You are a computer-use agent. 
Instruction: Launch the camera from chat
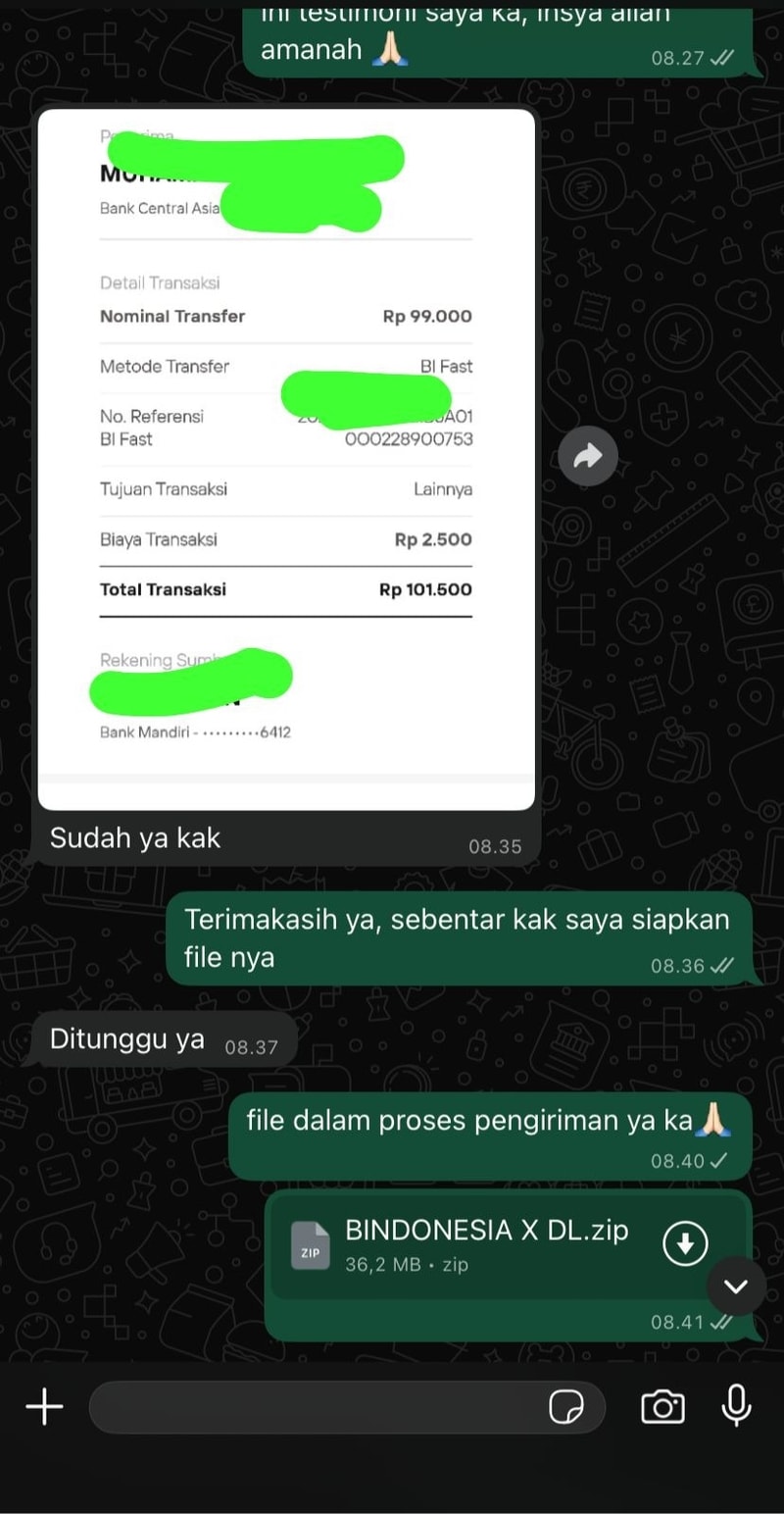click(662, 1408)
